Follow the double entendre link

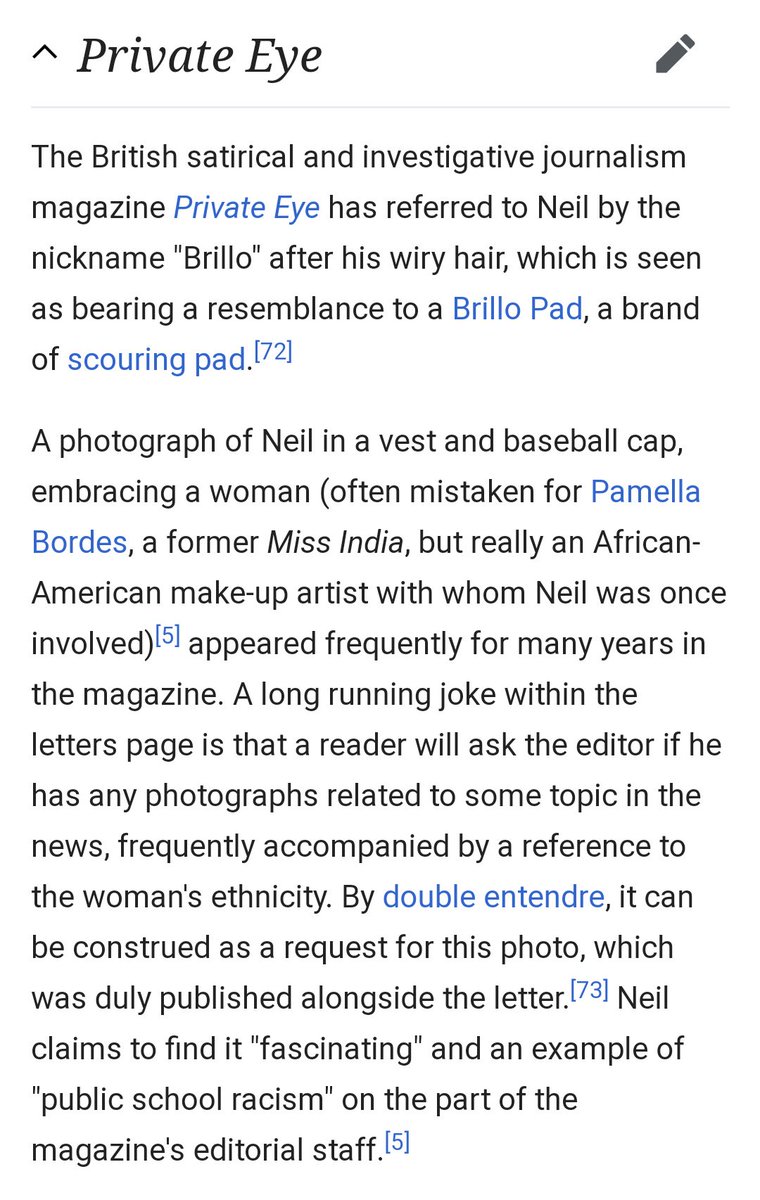point(493,895)
